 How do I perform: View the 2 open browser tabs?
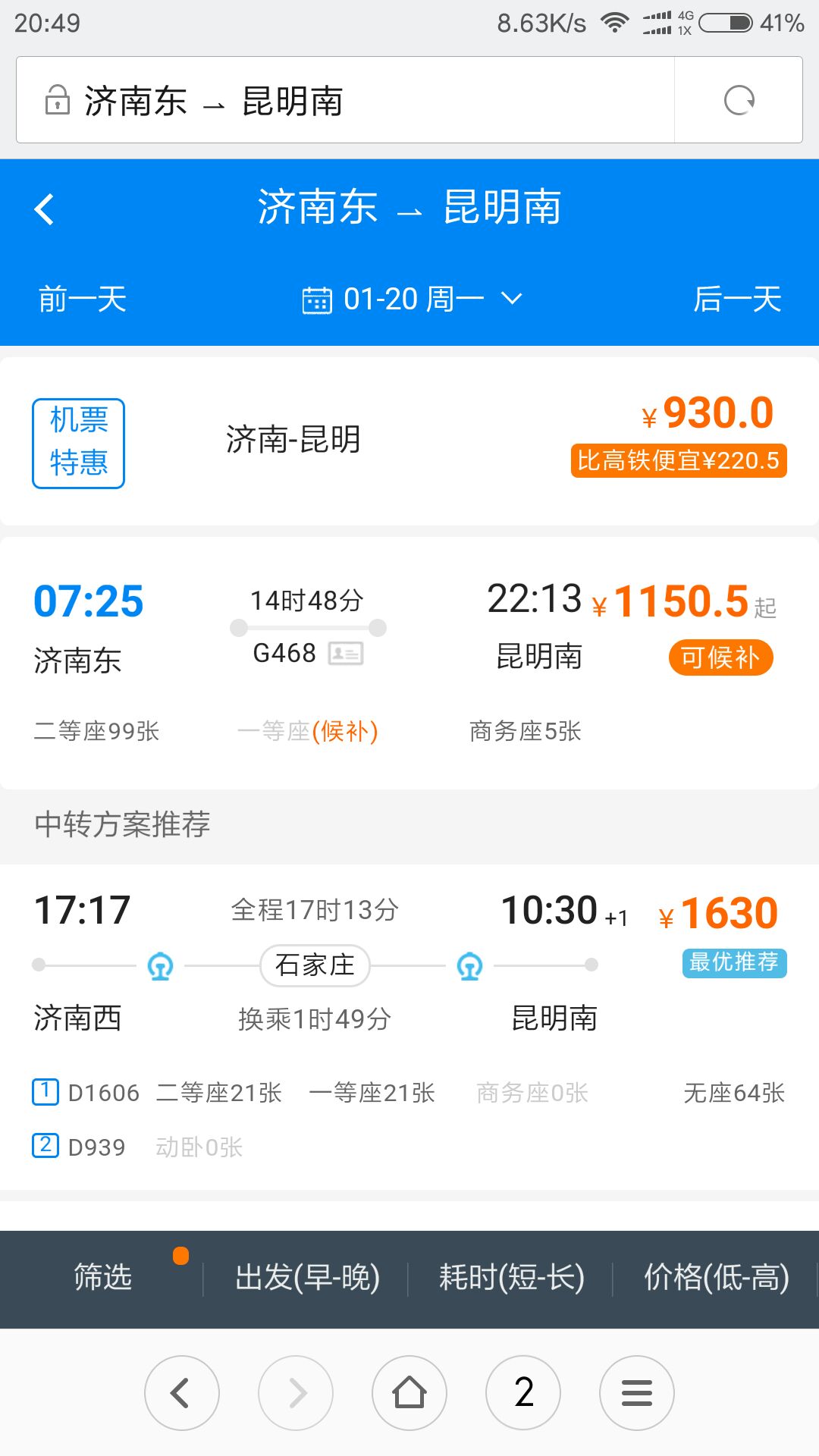click(x=523, y=1392)
